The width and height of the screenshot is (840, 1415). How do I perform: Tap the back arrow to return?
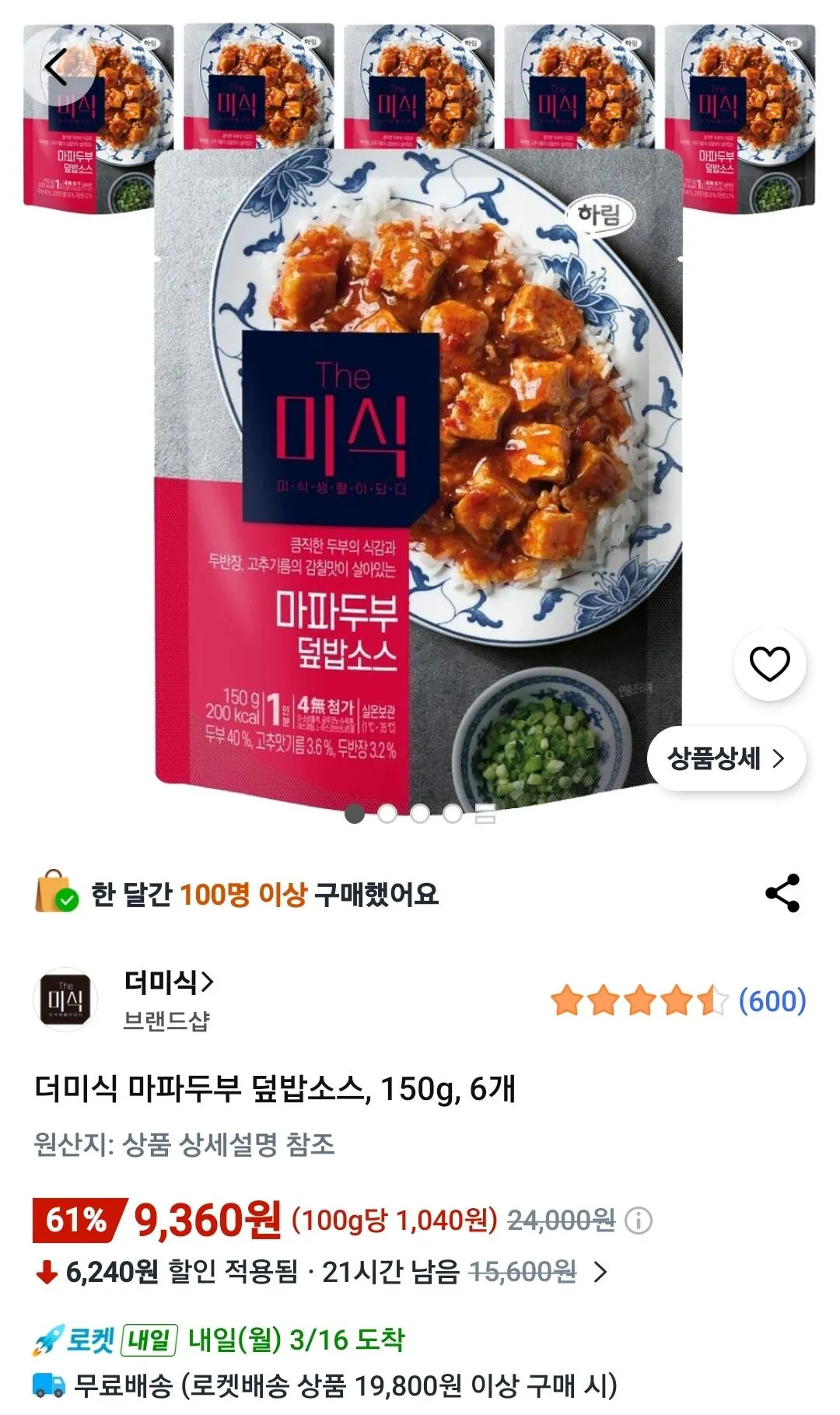coord(54,65)
